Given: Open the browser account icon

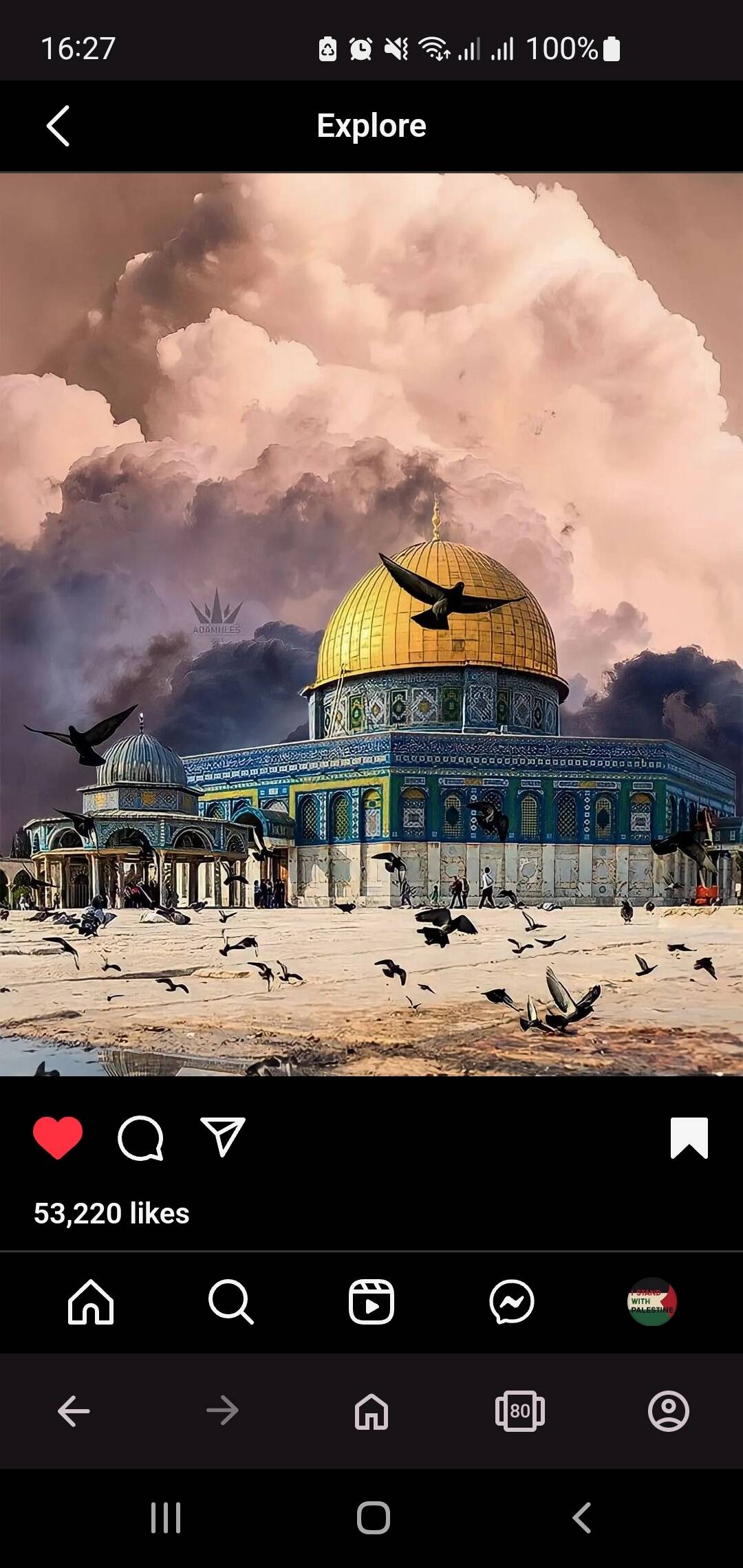Looking at the screenshot, I should coord(668,1411).
